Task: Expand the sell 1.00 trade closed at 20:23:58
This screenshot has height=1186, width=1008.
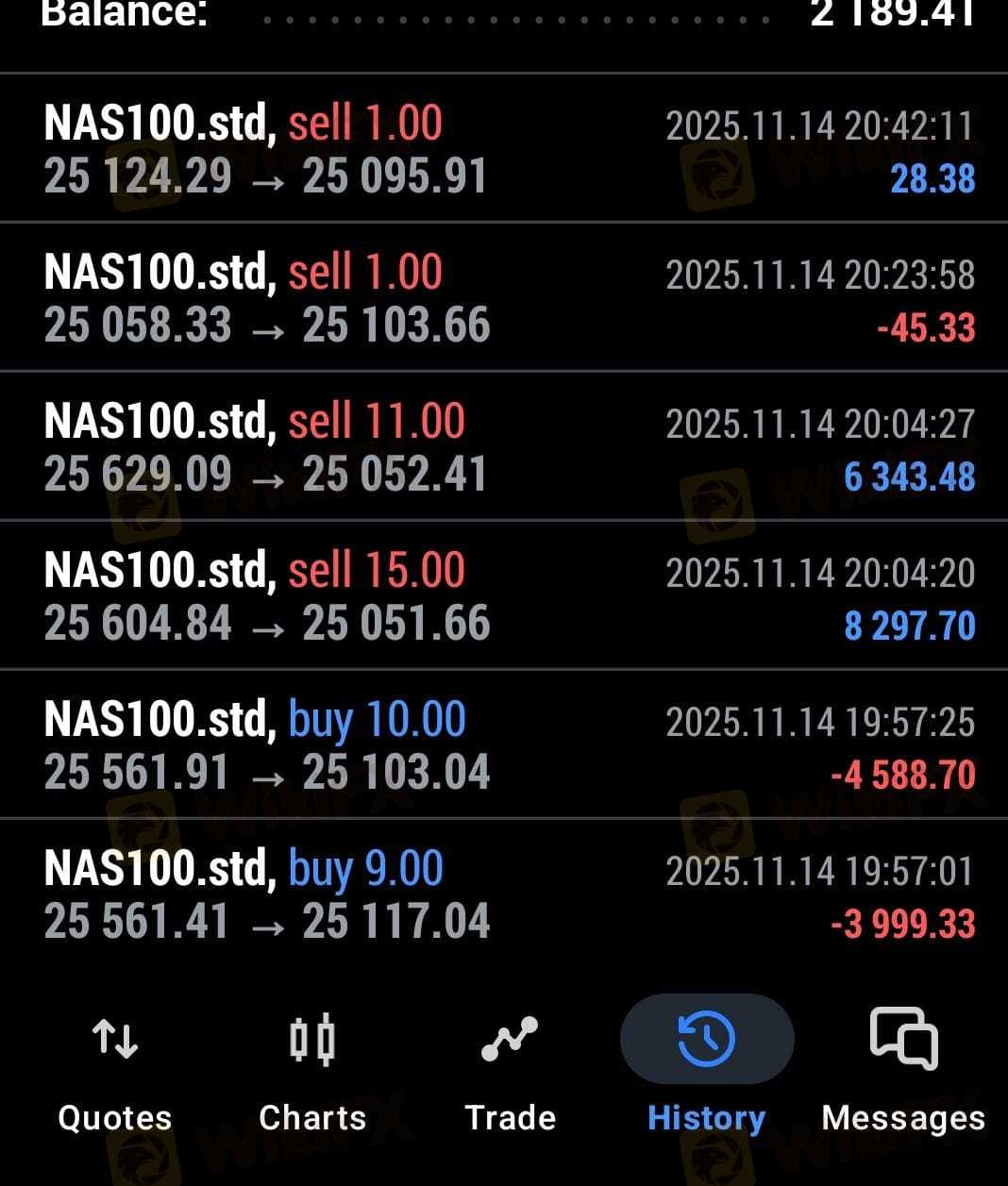Action: (504, 298)
